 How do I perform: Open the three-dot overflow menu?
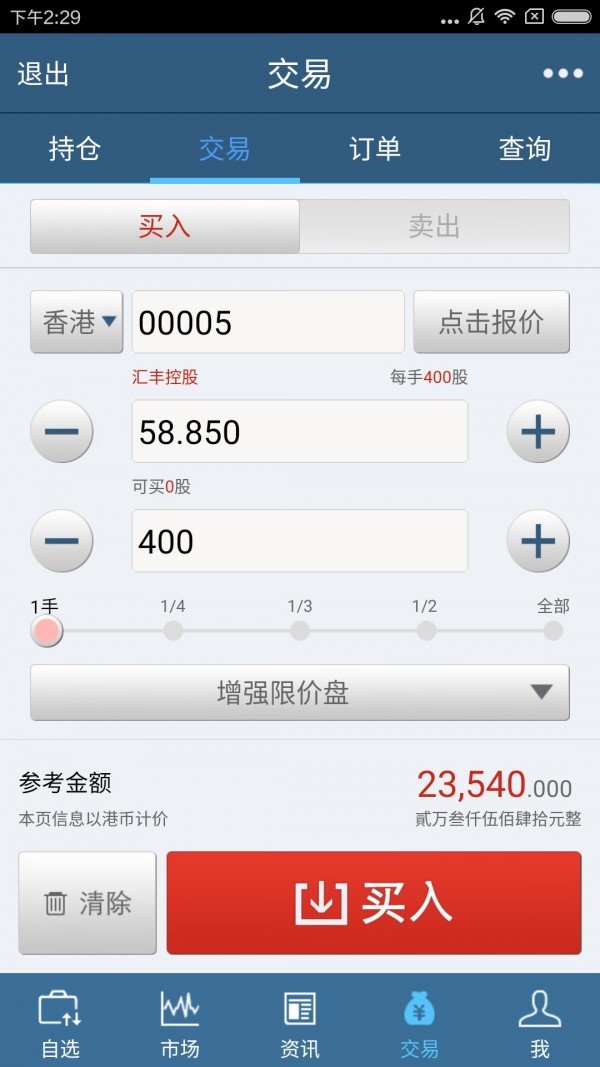[x=563, y=73]
